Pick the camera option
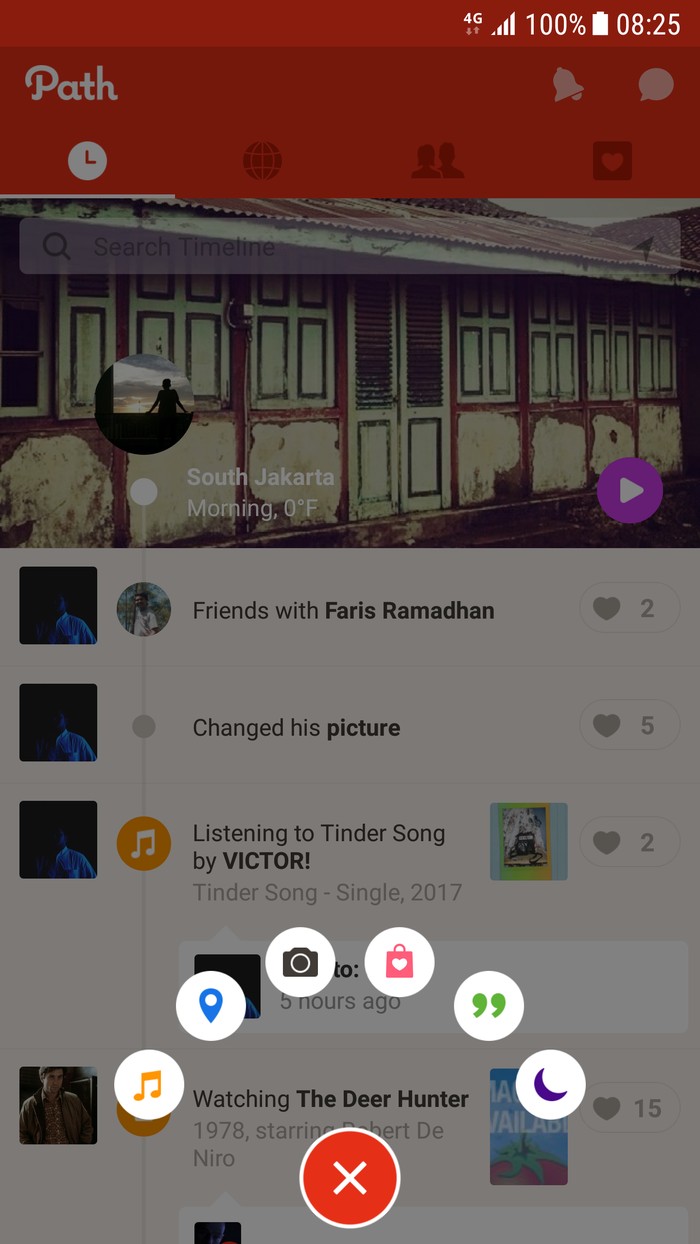The height and width of the screenshot is (1244, 700). click(300, 962)
